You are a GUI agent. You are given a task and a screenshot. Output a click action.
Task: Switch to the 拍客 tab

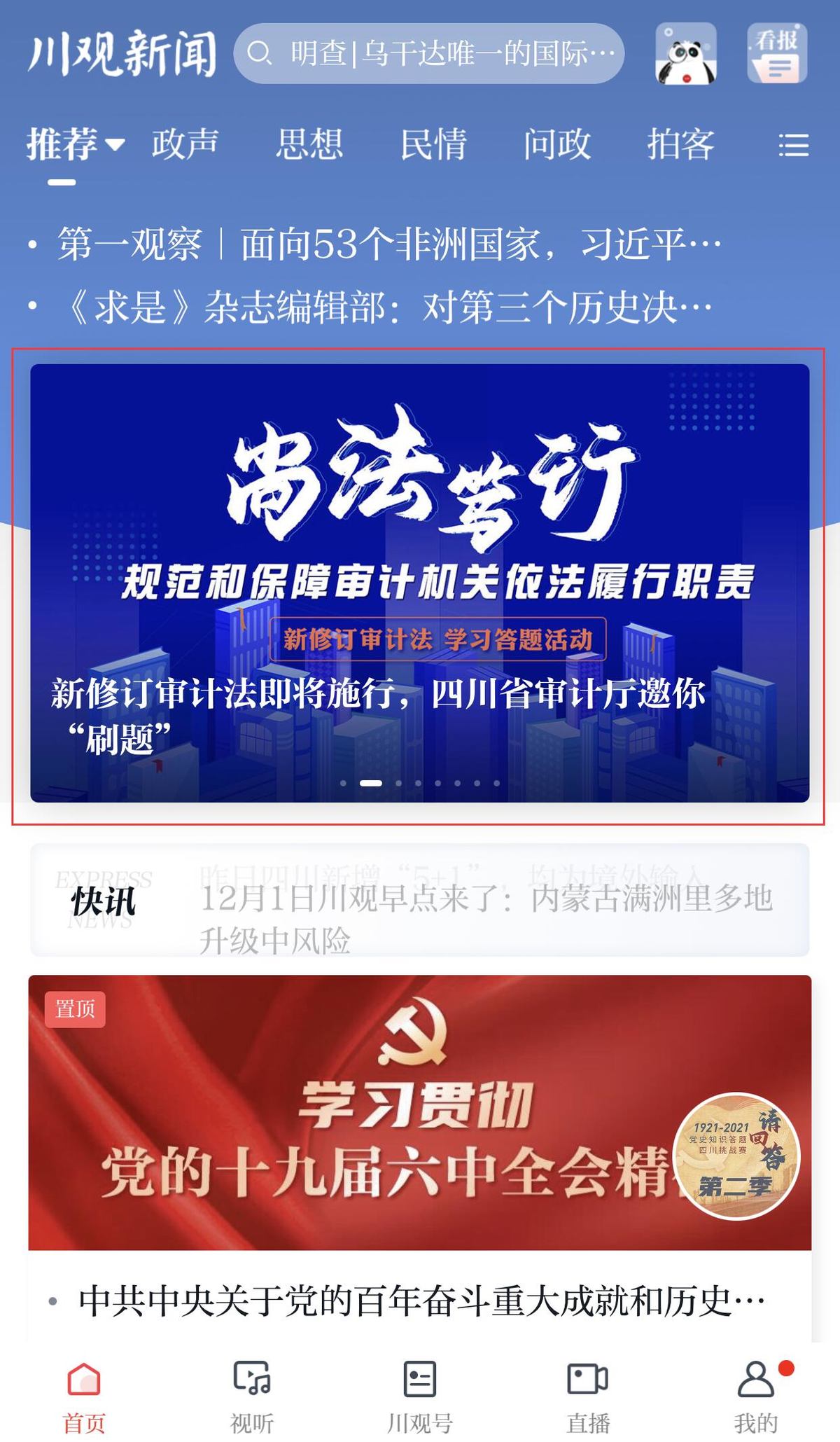(x=680, y=145)
